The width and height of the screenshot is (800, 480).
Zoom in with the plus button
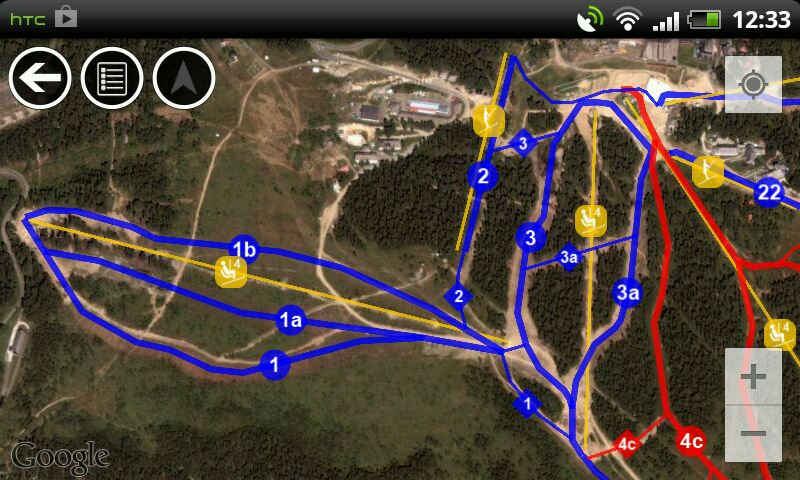(x=753, y=377)
